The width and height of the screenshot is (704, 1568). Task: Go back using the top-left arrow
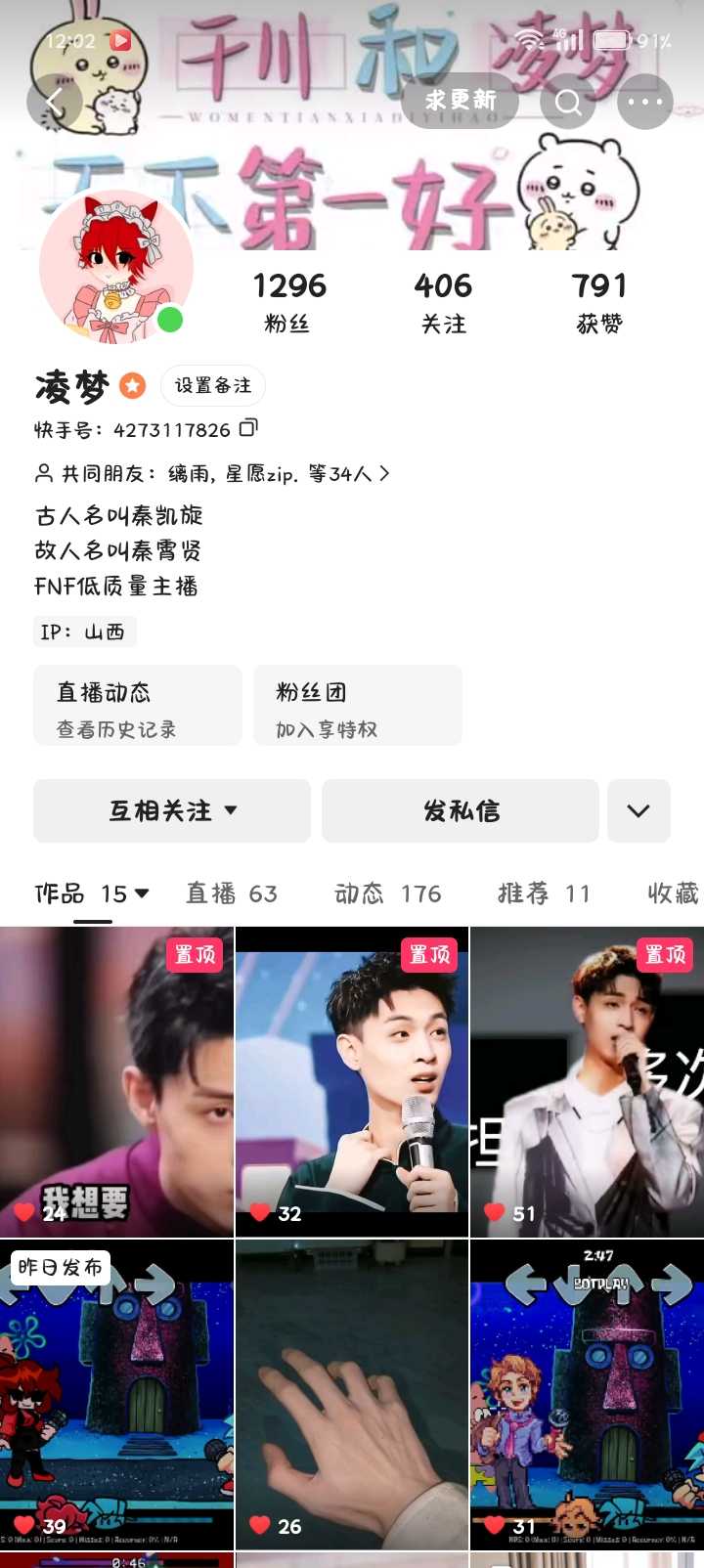(x=55, y=101)
